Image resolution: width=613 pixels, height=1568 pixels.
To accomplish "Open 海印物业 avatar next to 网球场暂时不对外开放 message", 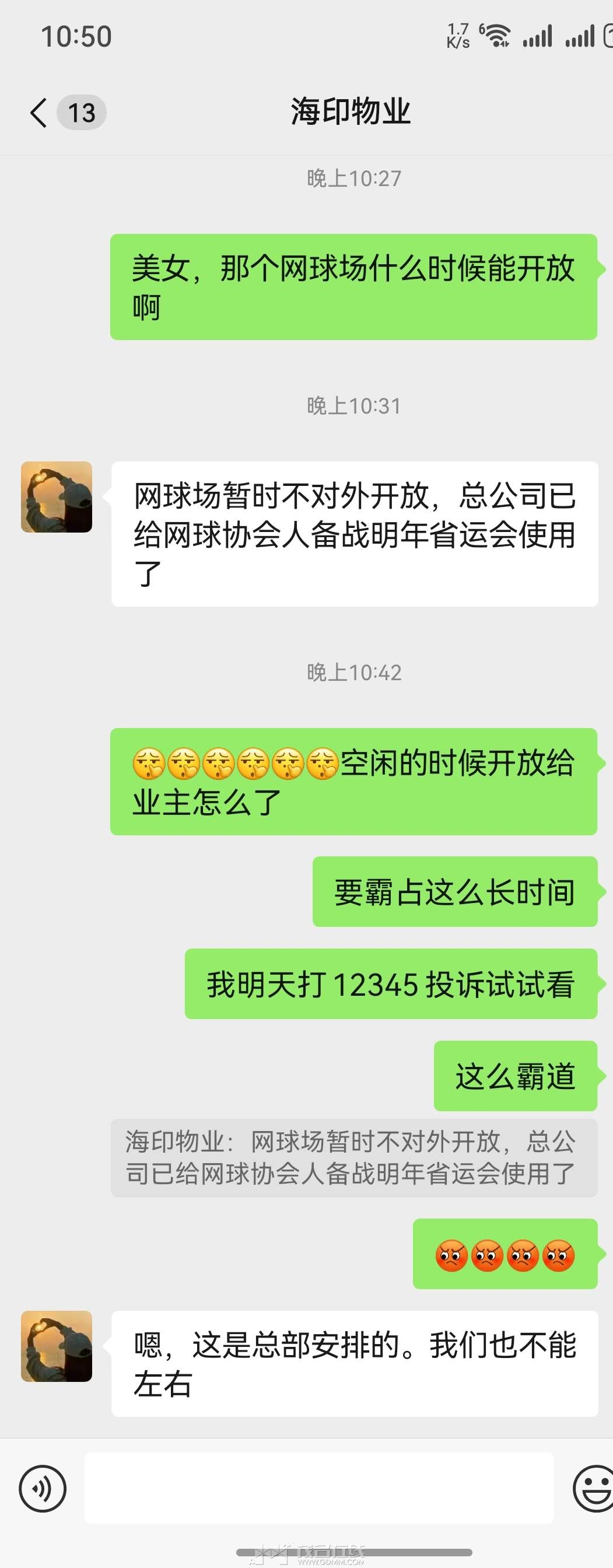I will (x=57, y=496).
